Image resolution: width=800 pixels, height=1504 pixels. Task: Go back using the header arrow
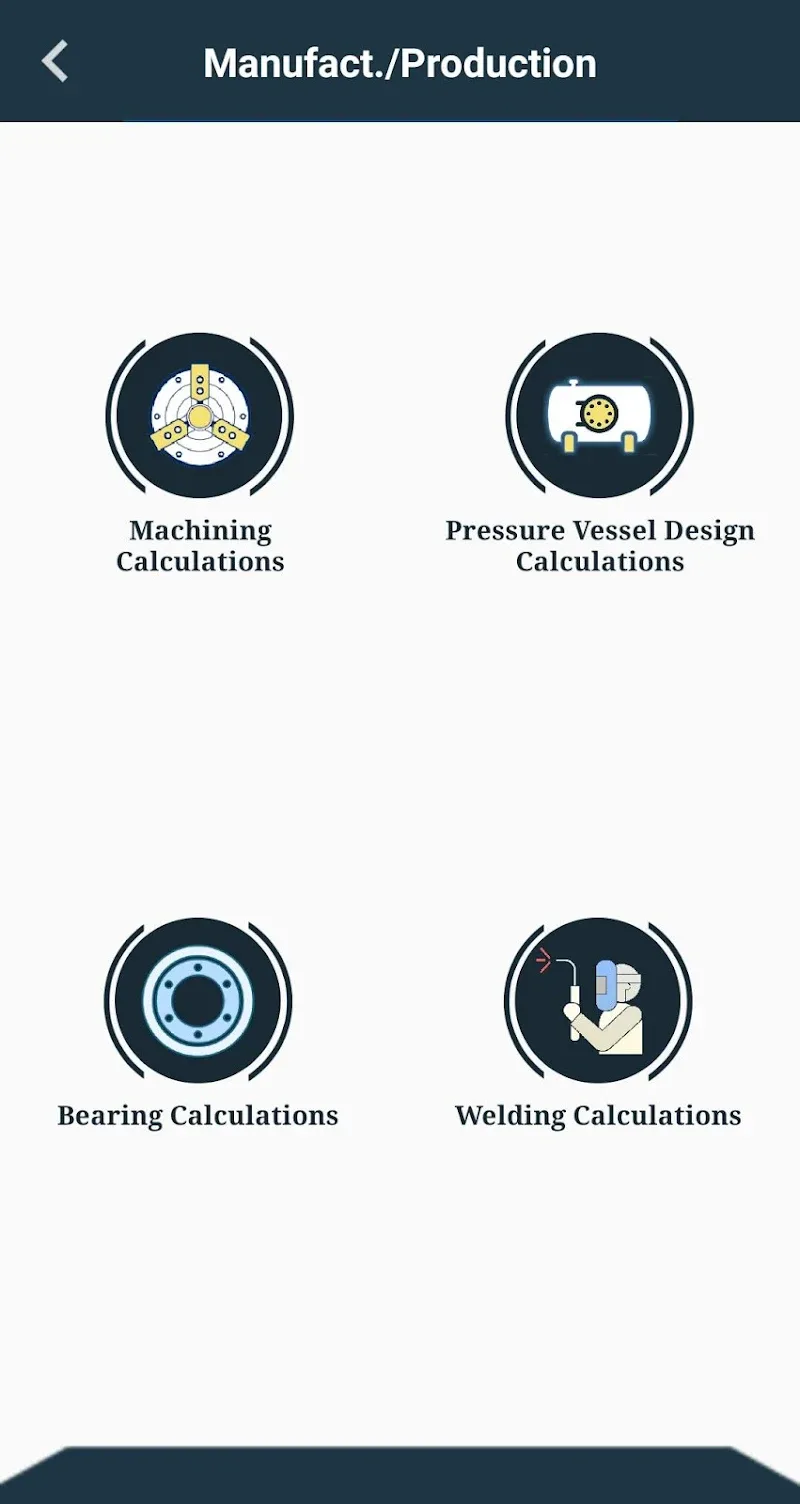pyautogui.click(x=55, y=62)
